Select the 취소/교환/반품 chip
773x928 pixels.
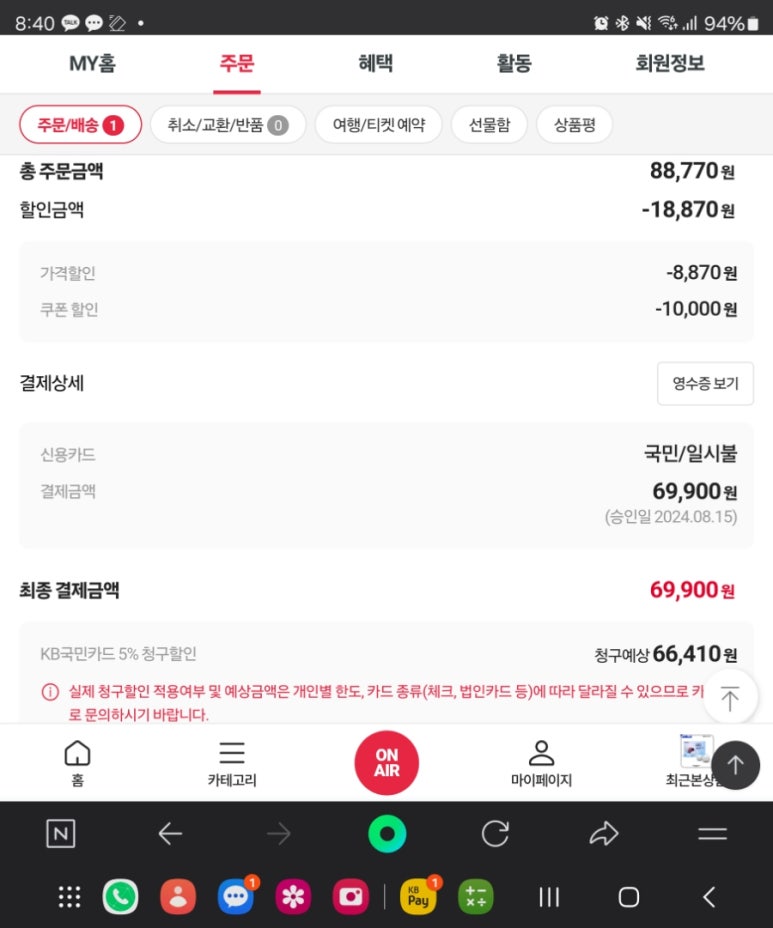(227, 125)
